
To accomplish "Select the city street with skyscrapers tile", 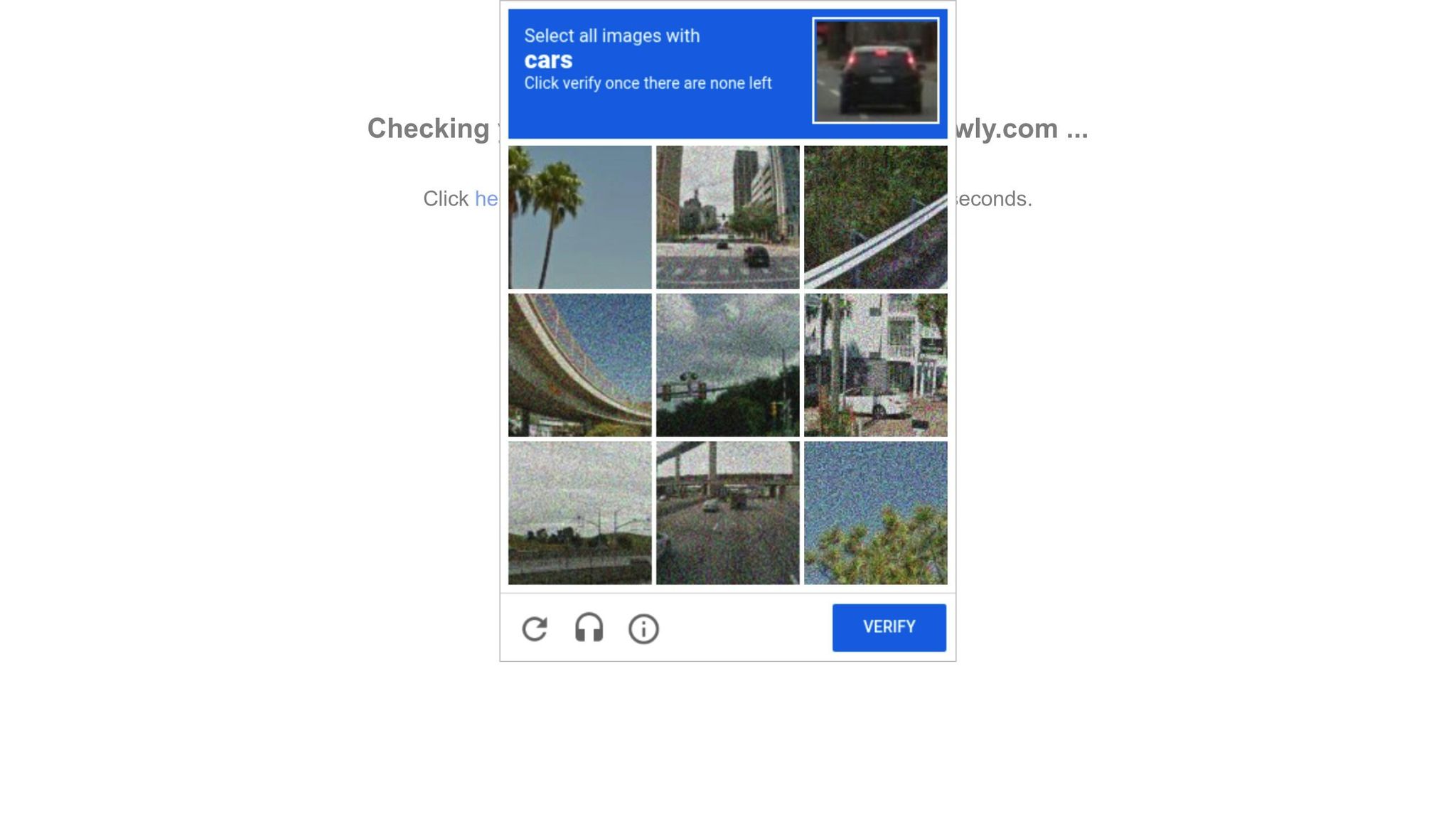I will 727,218.
